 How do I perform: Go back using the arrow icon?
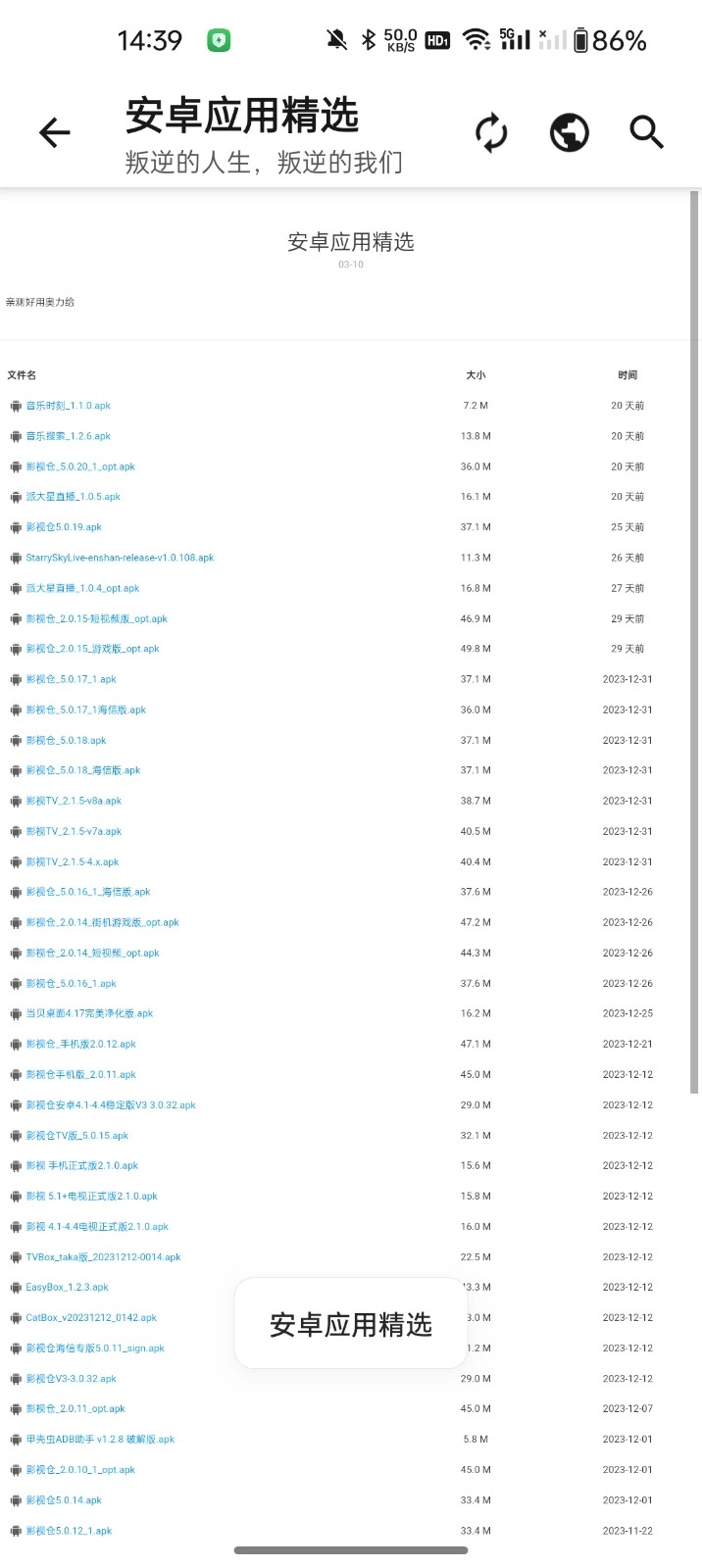(55, 132)
